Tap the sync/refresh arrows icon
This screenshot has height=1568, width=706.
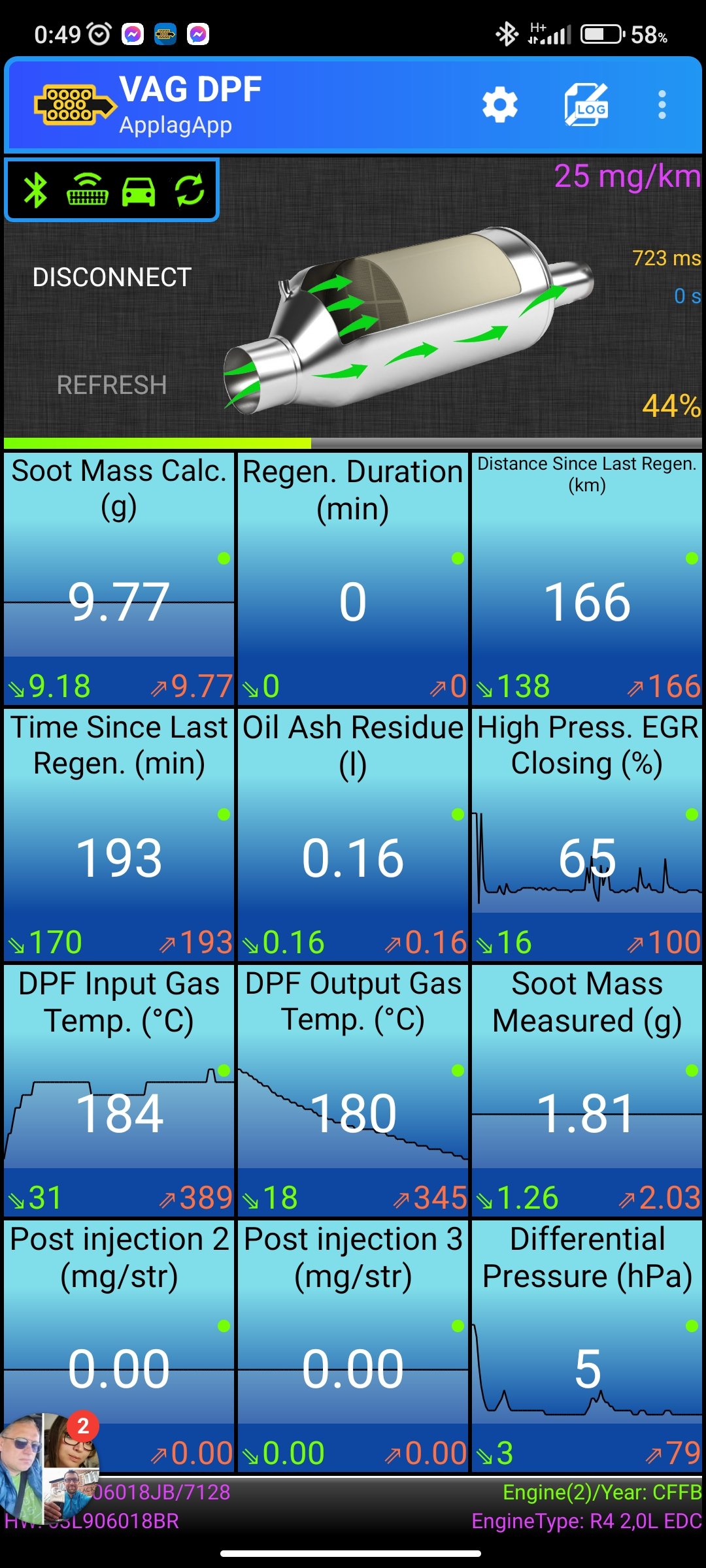[190, 191]
